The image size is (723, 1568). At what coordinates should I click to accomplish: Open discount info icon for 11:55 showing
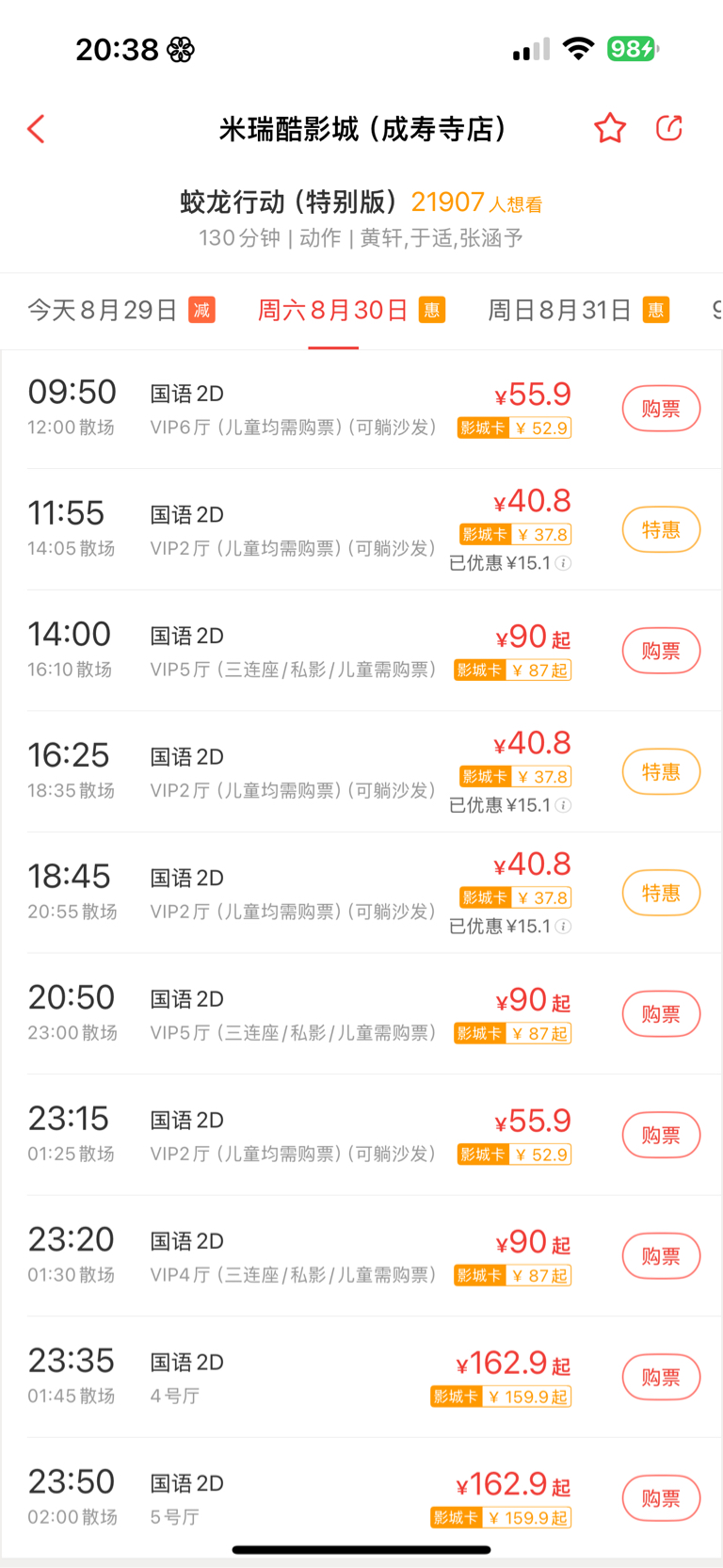563,563
